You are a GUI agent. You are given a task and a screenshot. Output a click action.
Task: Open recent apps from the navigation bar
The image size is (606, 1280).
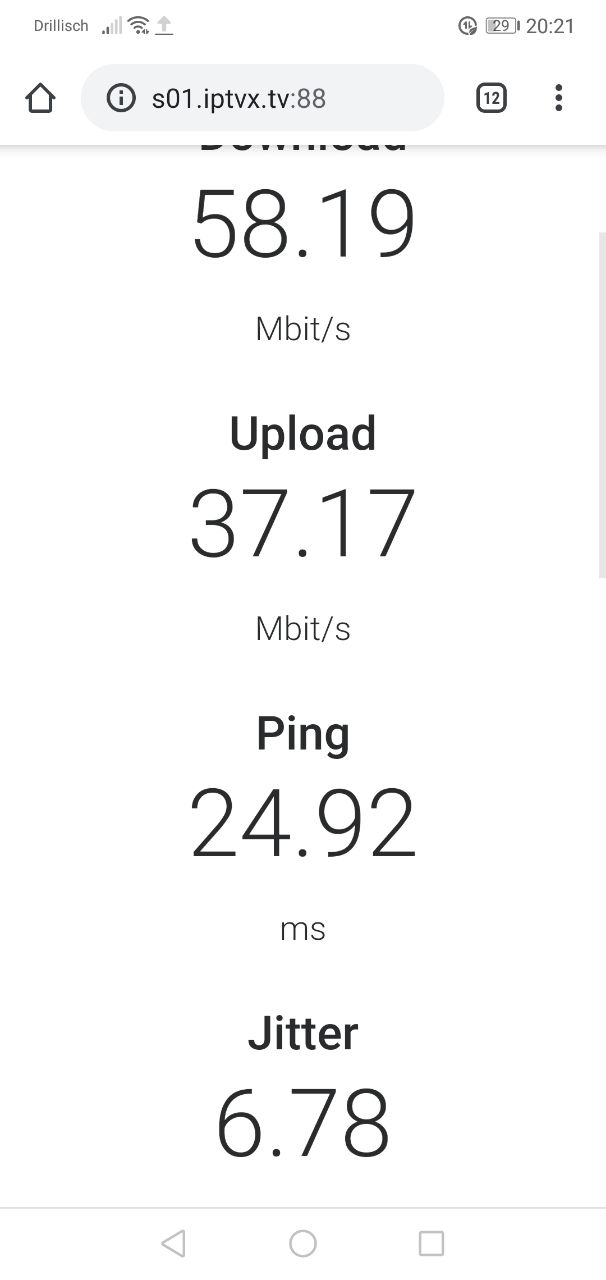(x=431, y=1243)
